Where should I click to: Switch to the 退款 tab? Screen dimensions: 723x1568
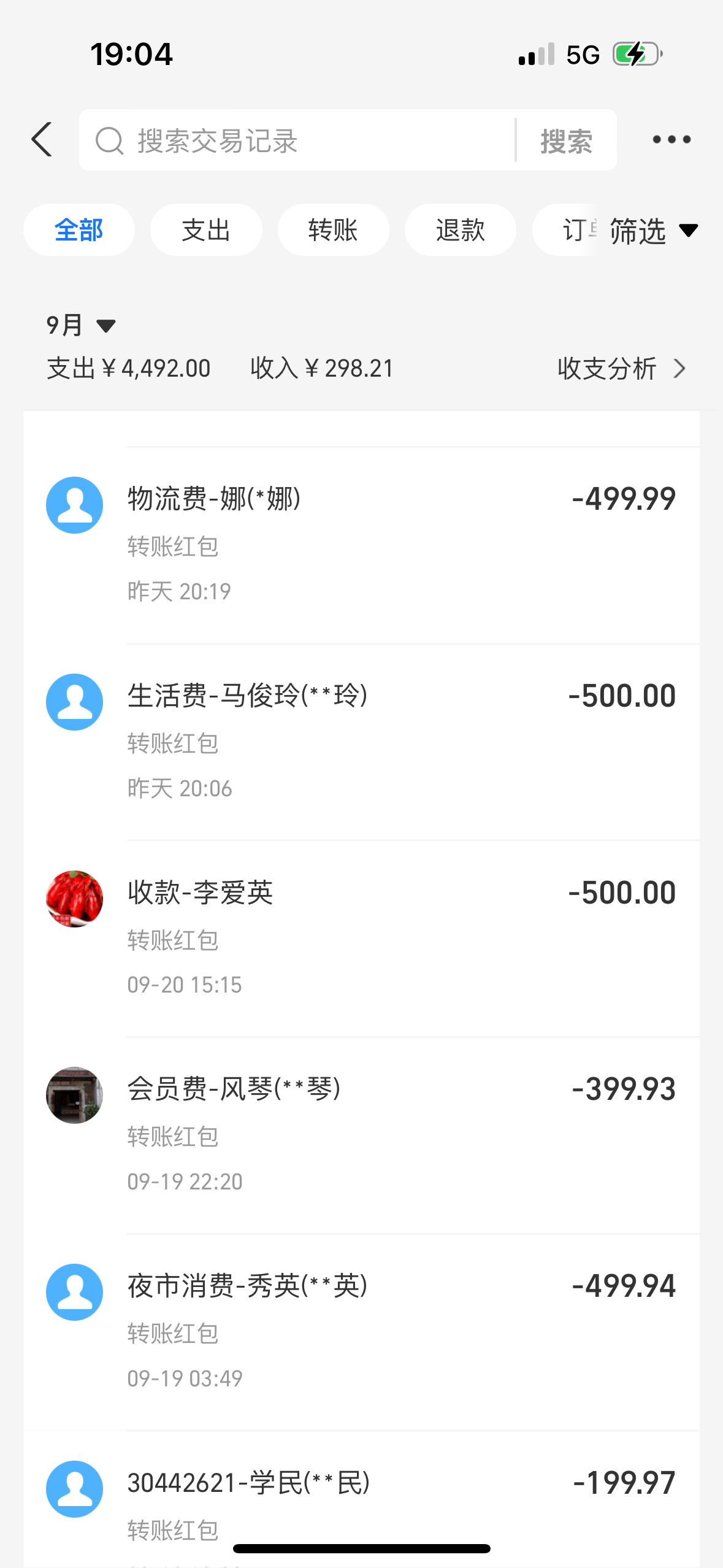(460, 230)
